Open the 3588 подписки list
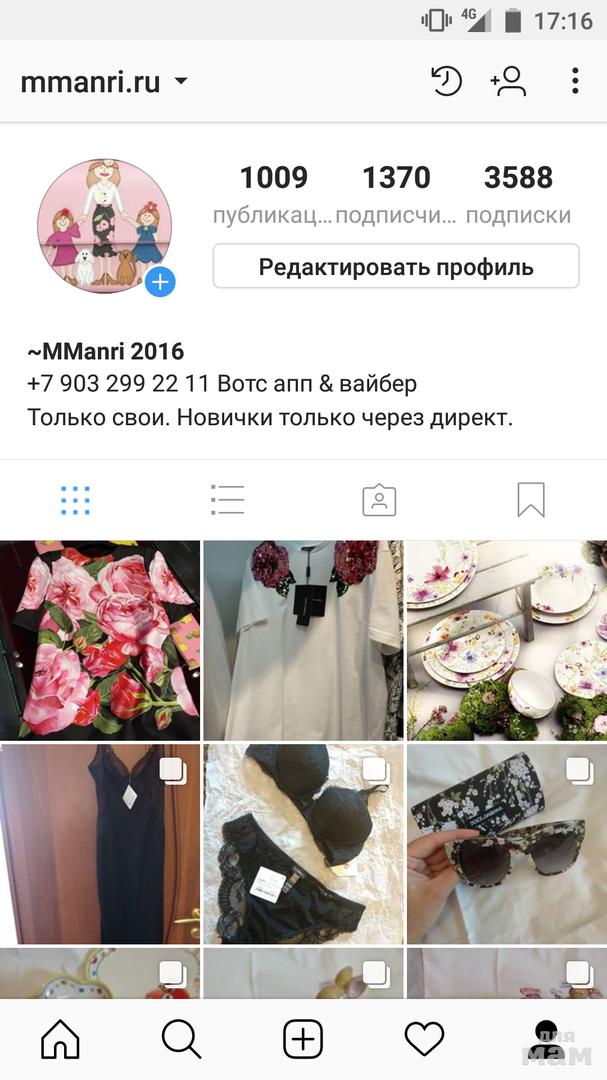 518,193
